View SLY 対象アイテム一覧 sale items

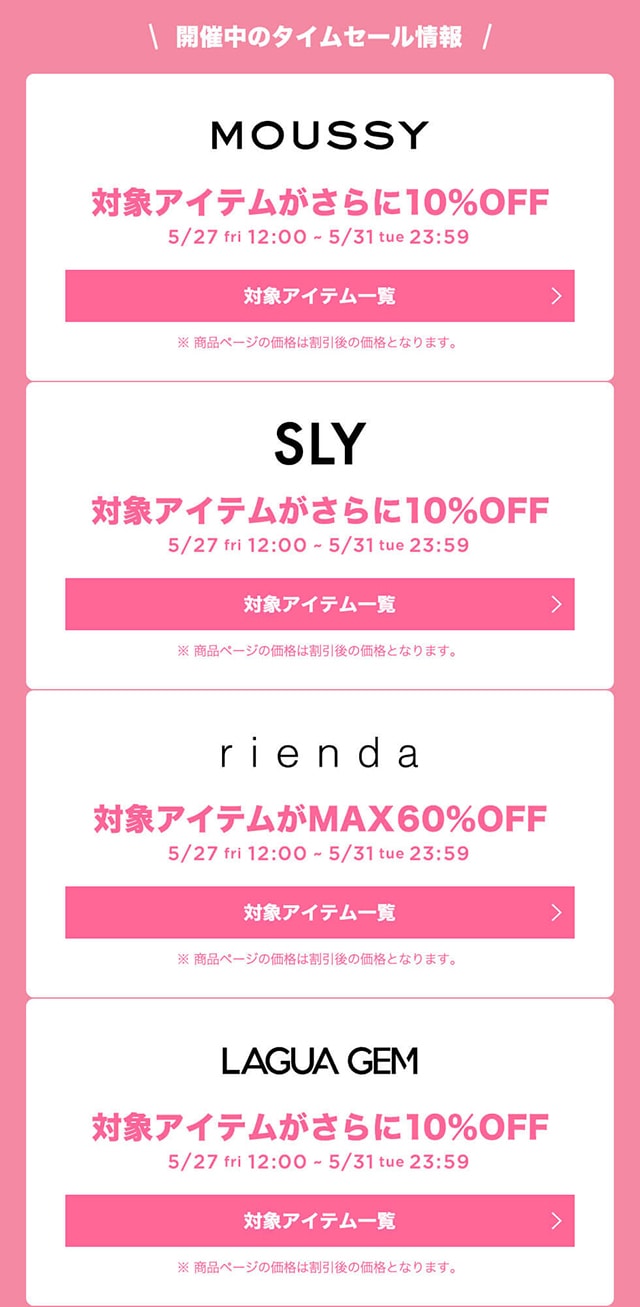pyautogui.click(x=320, y=604)
